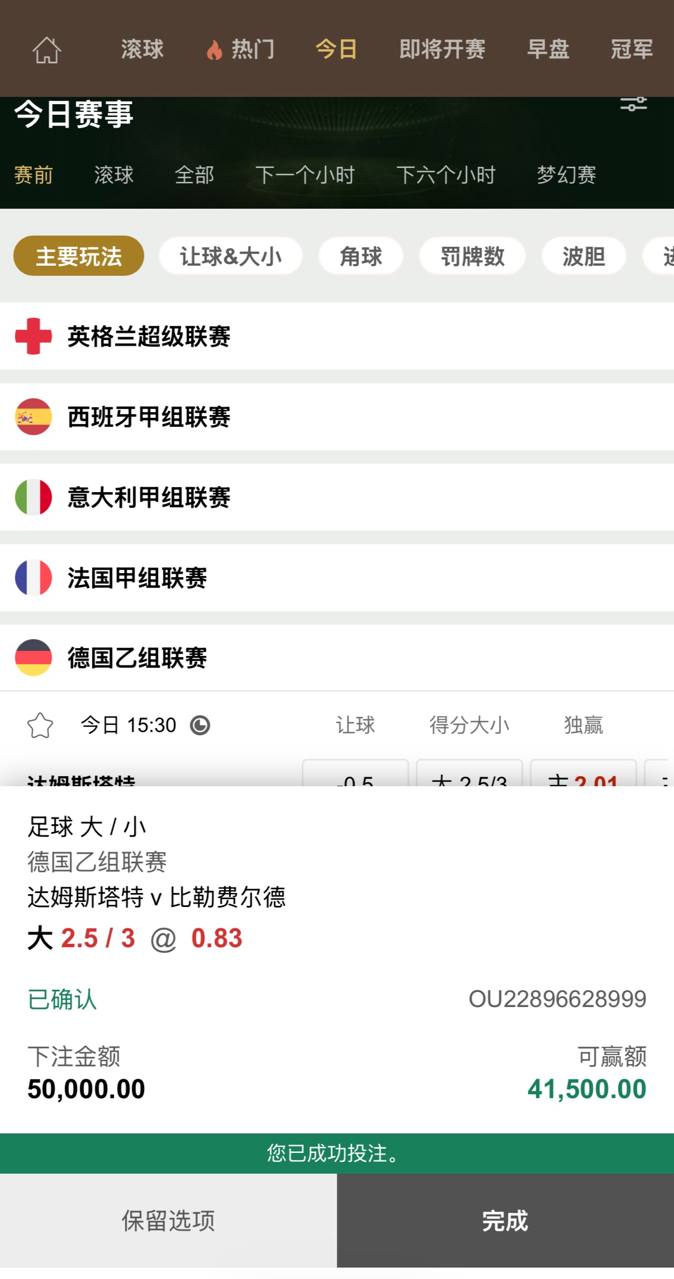The height and width of the screenshot is (1279, 674).
Task: Show 全部 matches
Action: pyautogui.click(x=194, y=175)
